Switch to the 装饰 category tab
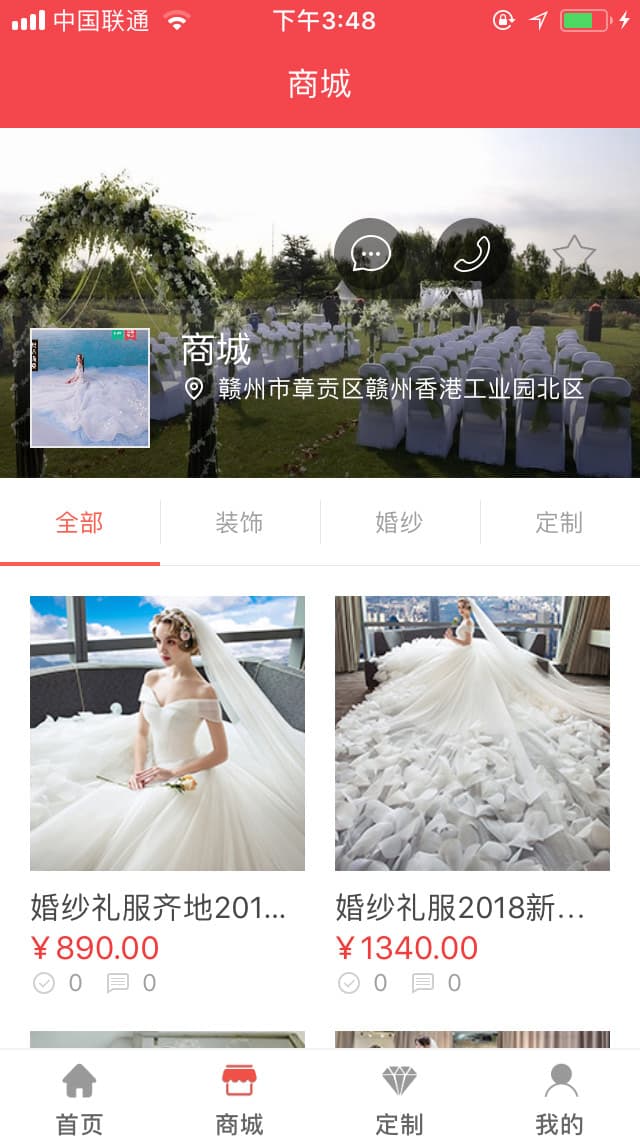This screenshot has height=1136, width=640. tap(240, 522)
